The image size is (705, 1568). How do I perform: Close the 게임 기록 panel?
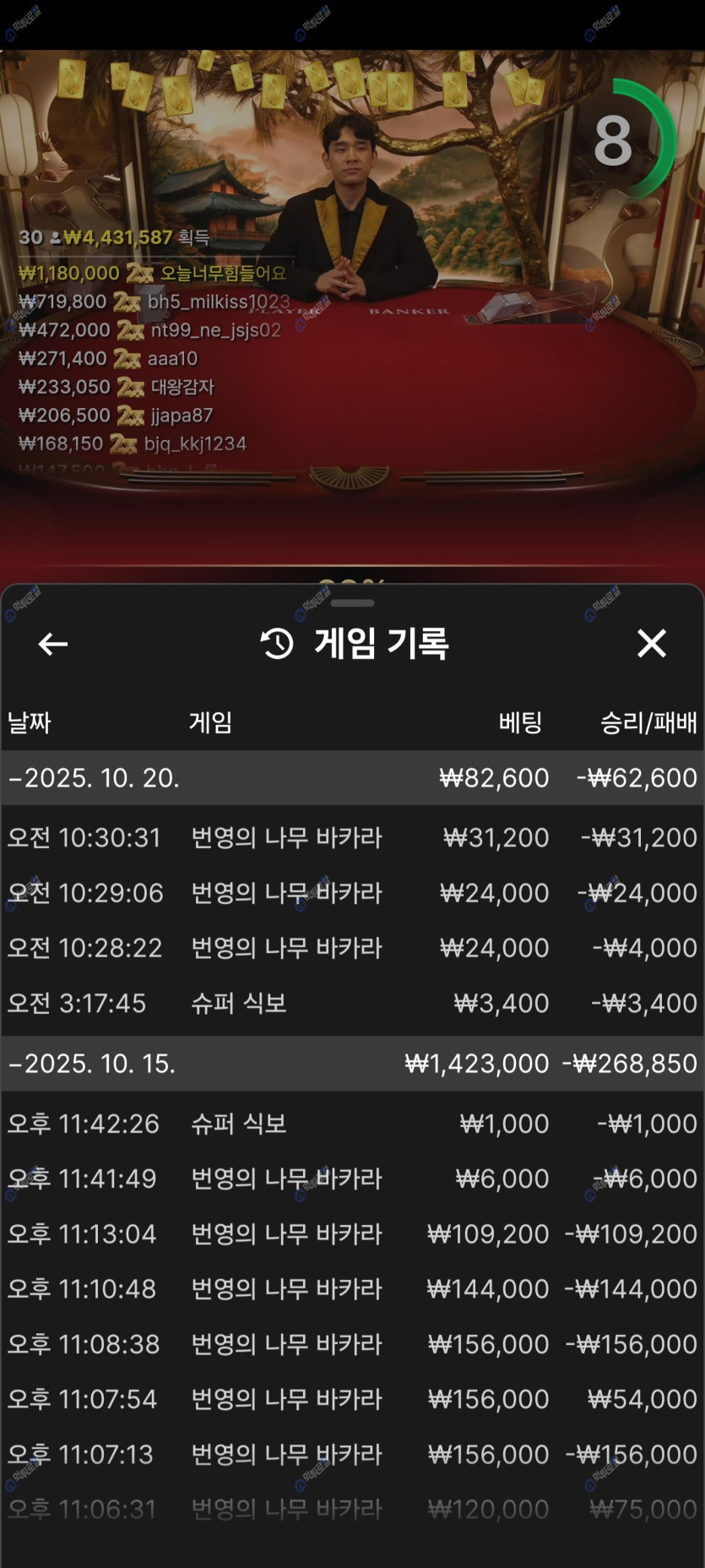651,644
